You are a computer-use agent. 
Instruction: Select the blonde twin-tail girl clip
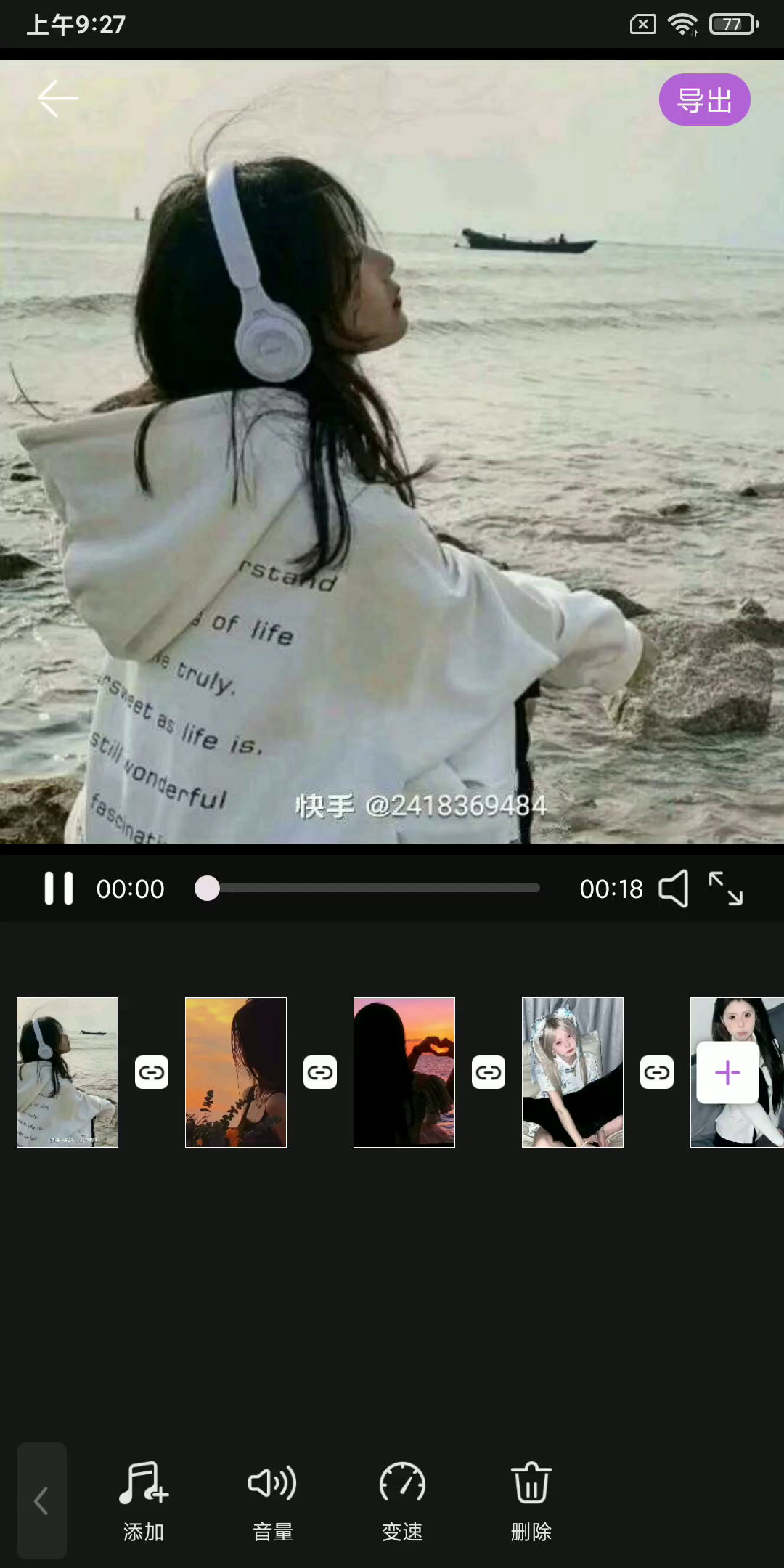coord(573,1072)
